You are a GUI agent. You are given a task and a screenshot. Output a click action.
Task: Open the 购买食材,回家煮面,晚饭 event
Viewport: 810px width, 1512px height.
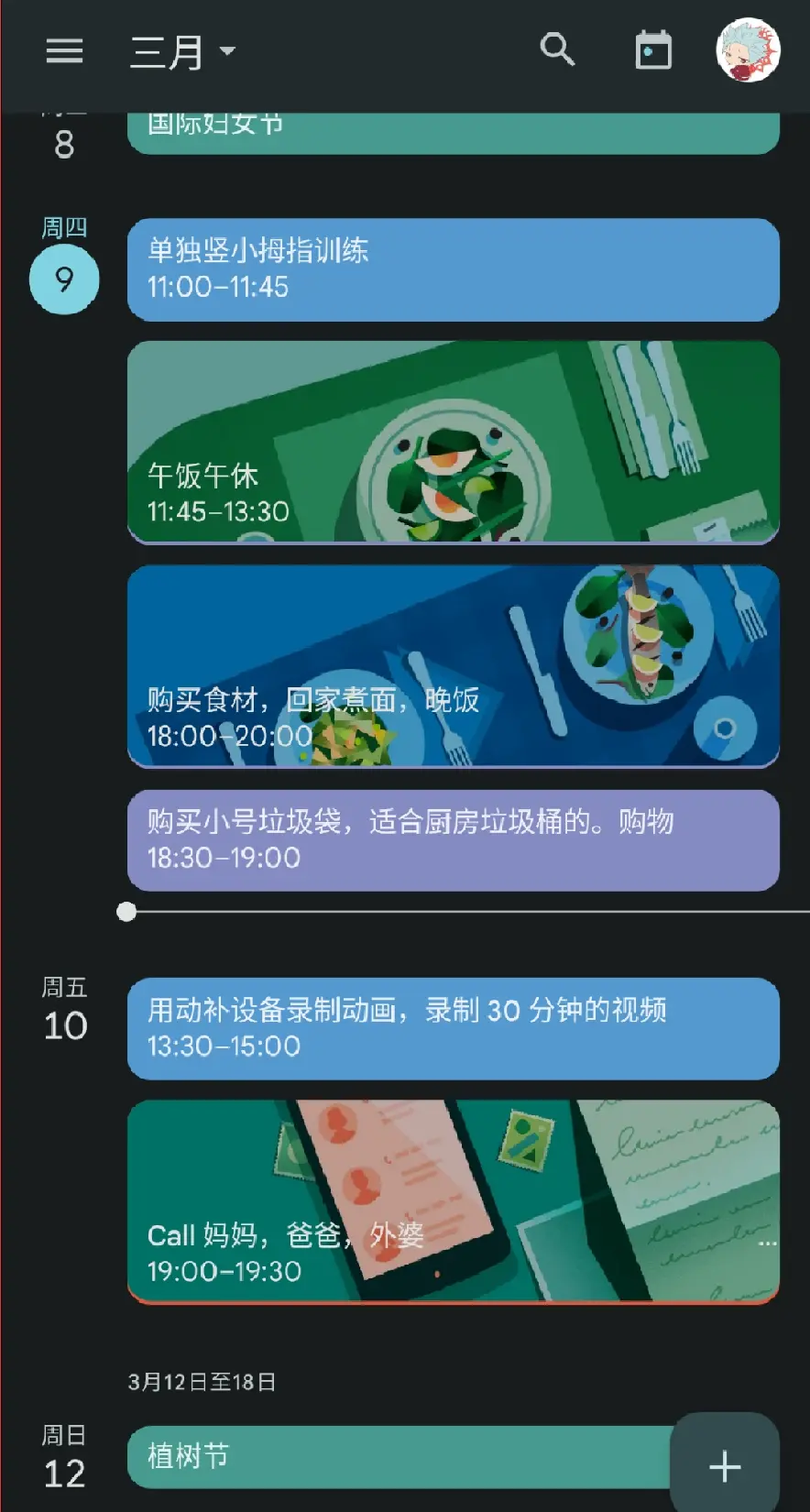[x=453, y=666]
